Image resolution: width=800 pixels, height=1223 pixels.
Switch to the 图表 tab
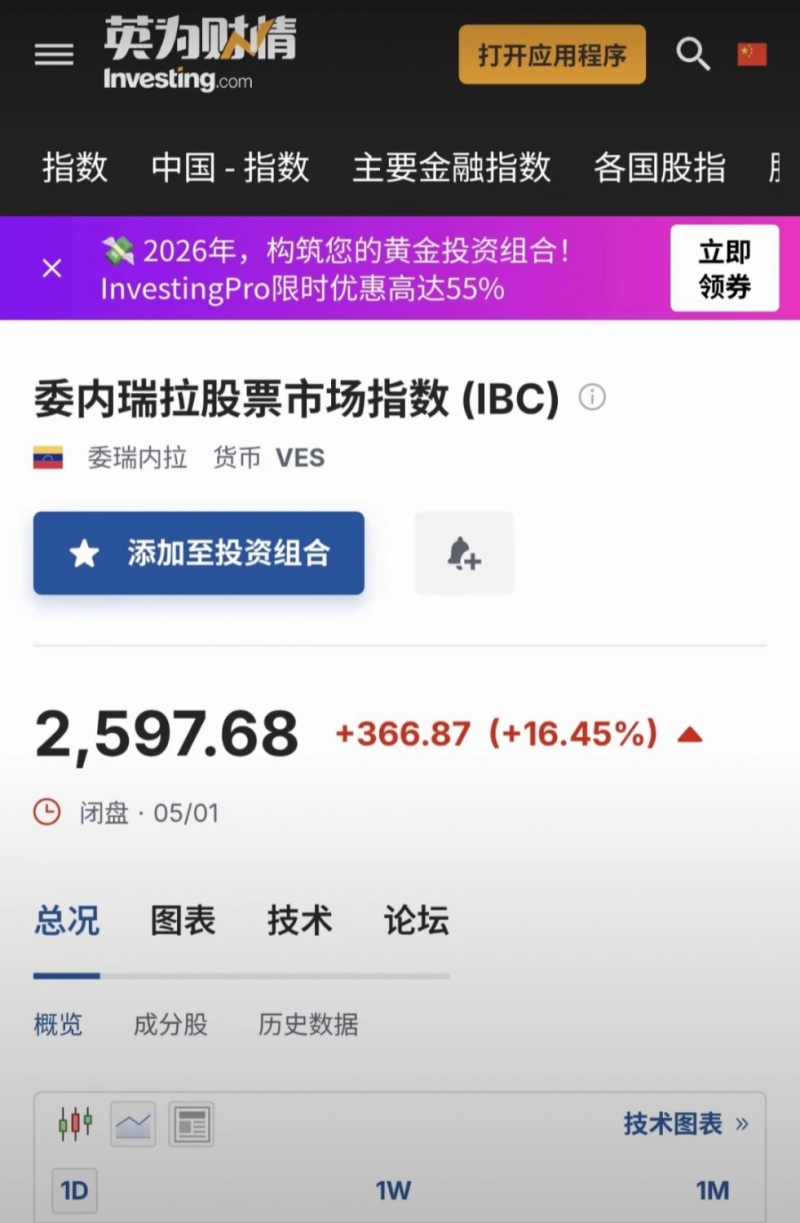183,920
